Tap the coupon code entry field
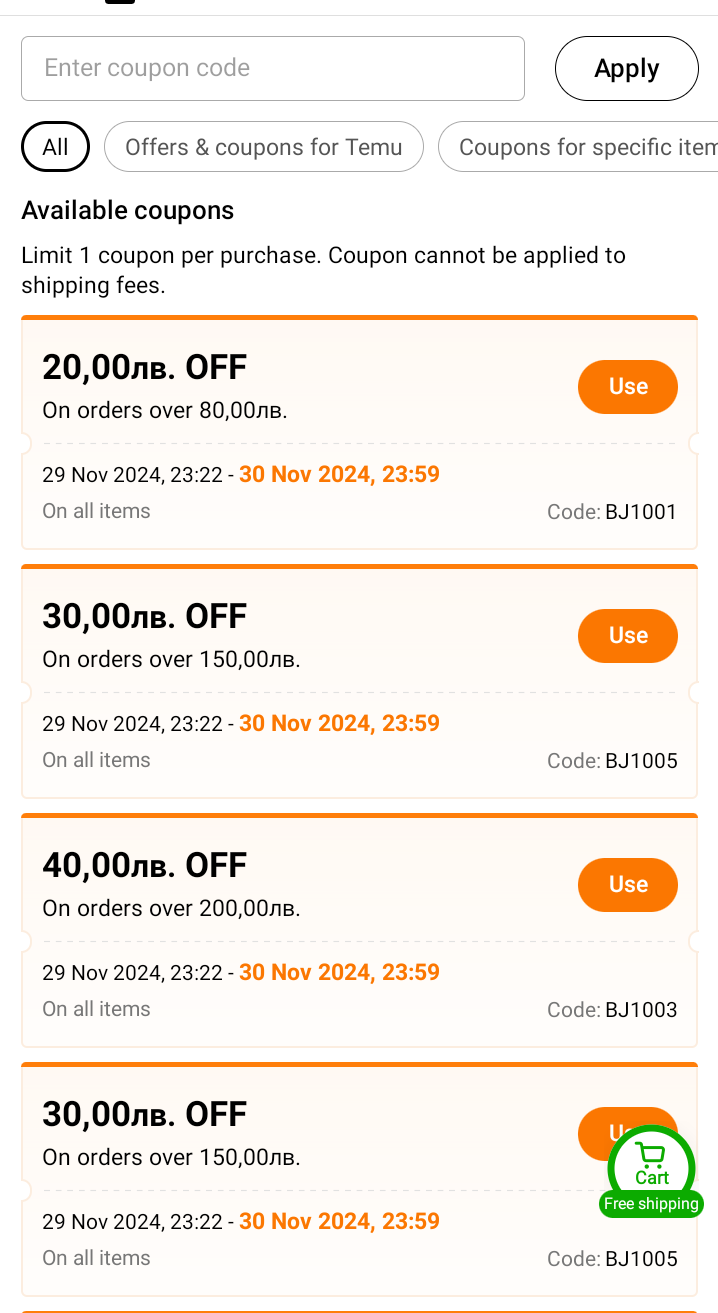 click(272, 68)
